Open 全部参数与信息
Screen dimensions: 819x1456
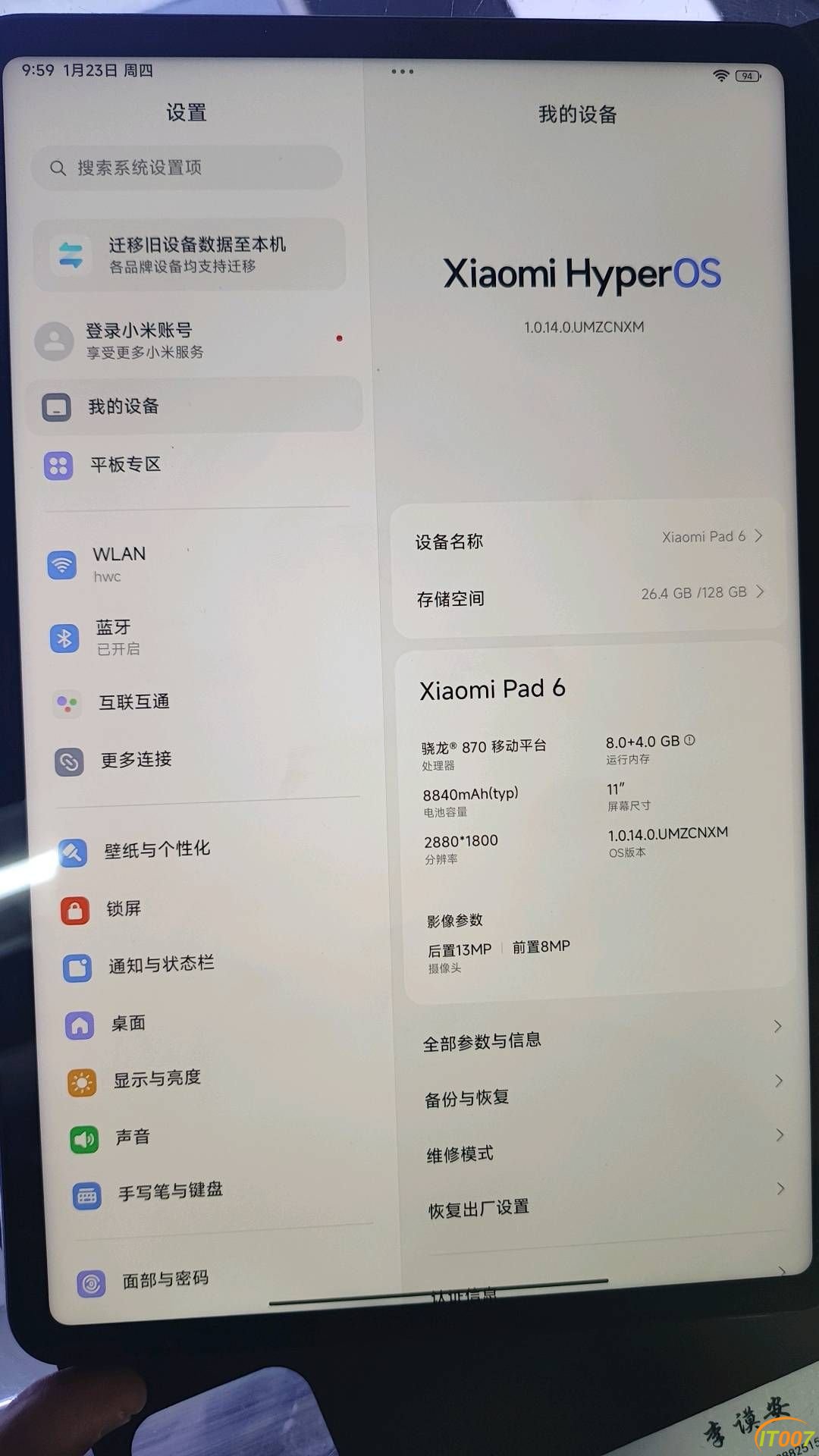[599, 1039]
